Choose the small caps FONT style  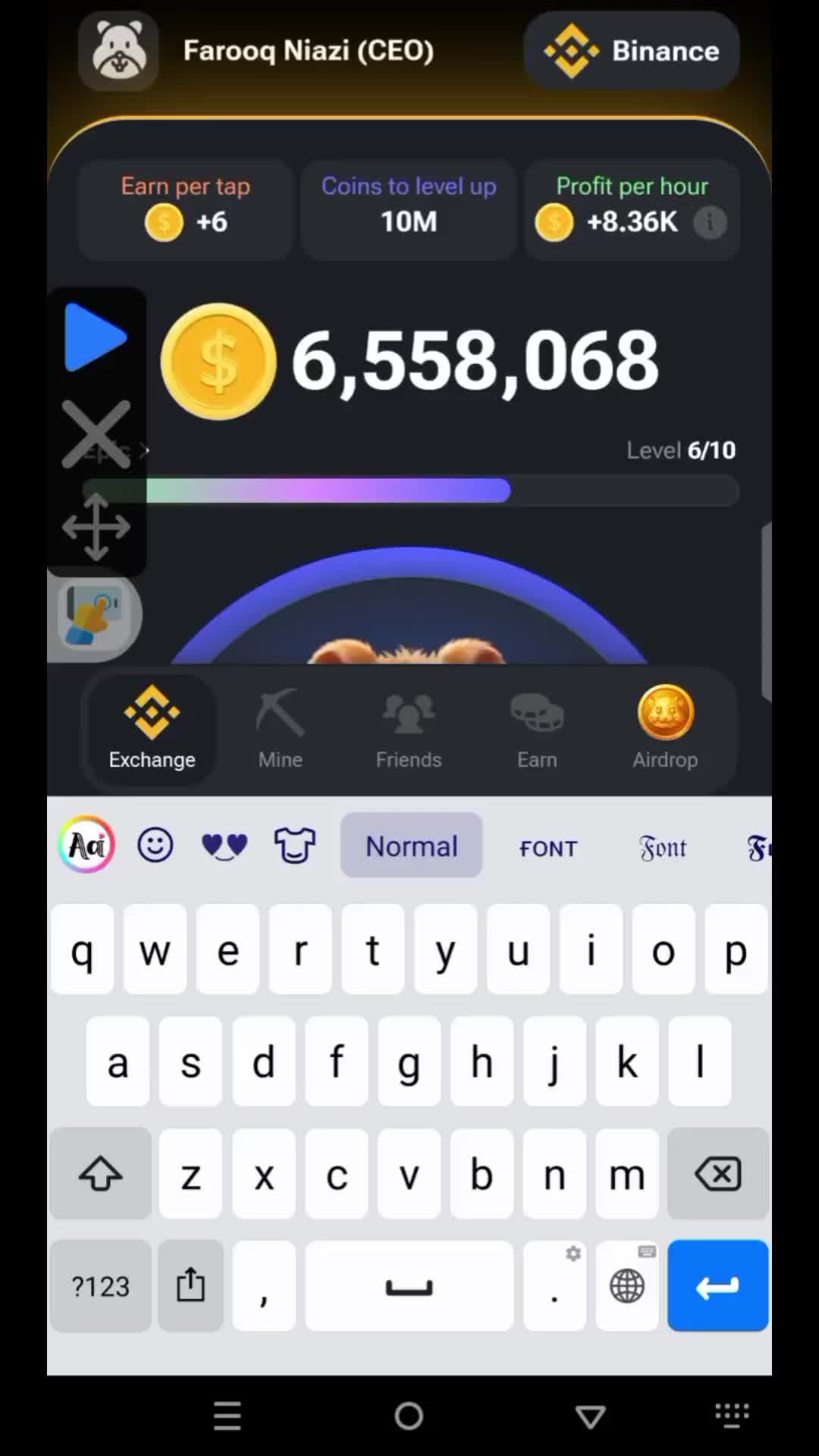[548, 848]
